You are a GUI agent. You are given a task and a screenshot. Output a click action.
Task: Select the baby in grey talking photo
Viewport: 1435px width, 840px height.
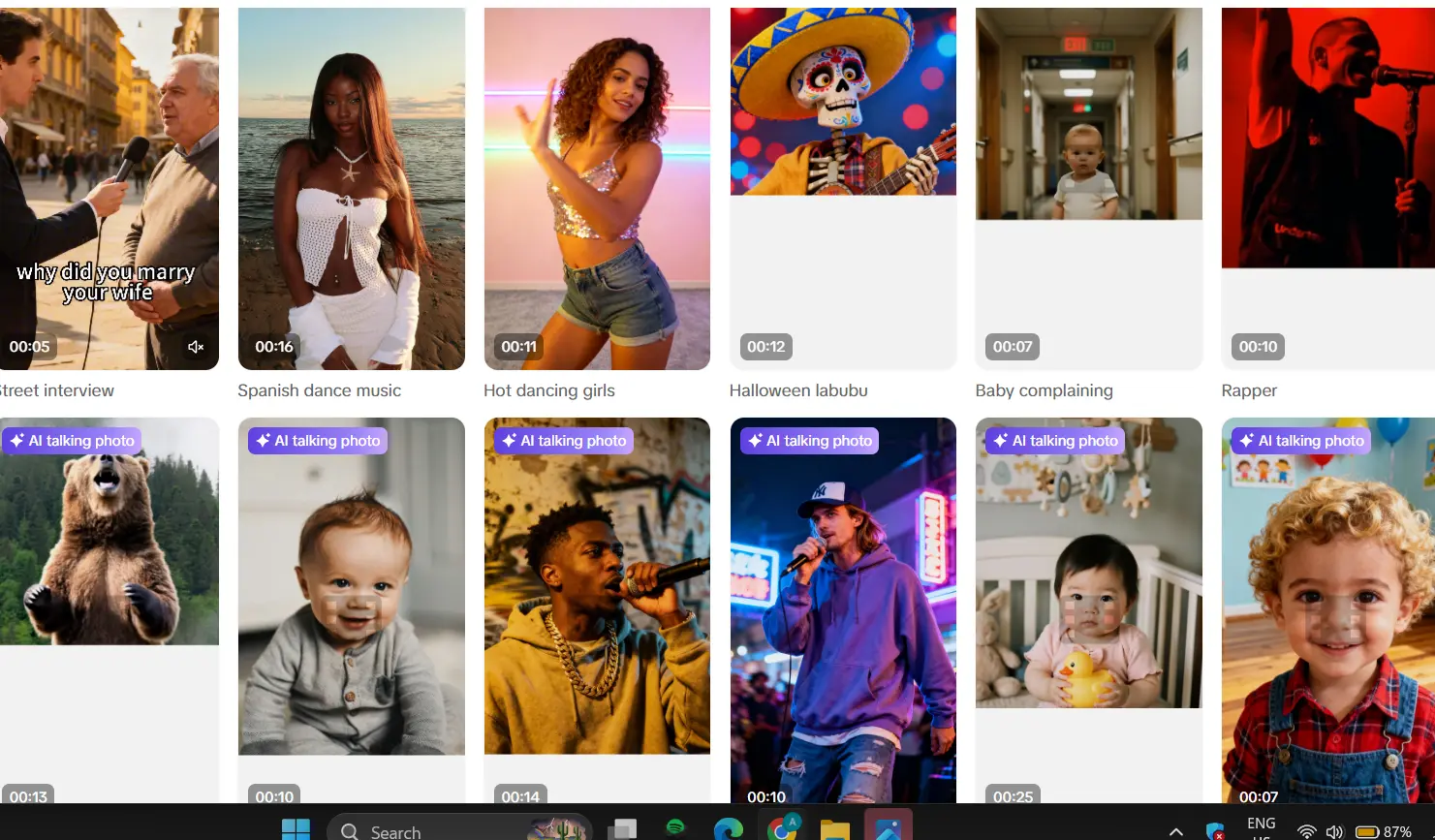(x=351, y=610)
